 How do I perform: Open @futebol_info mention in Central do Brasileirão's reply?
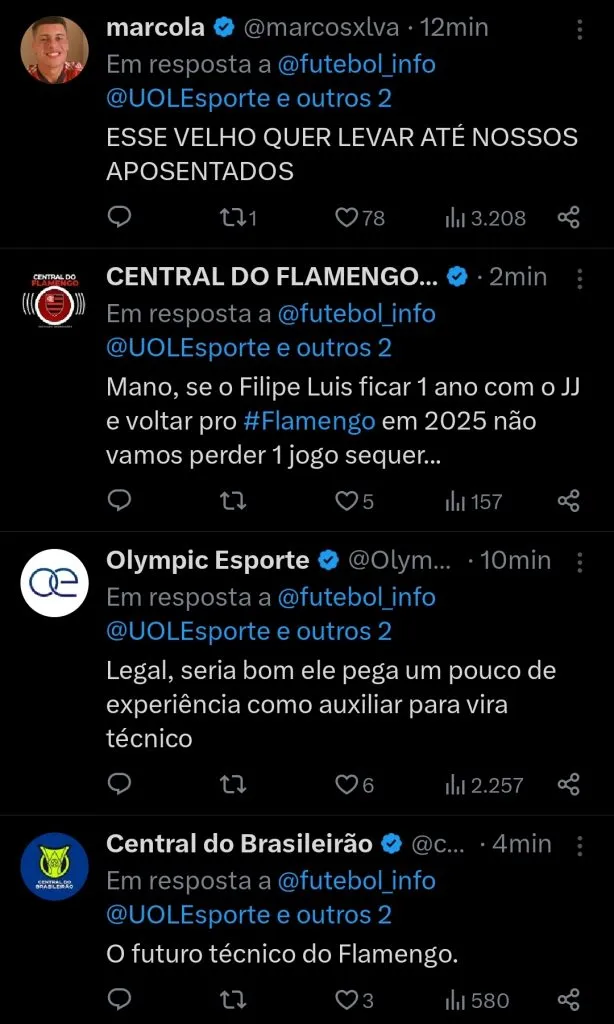point(356,880)
